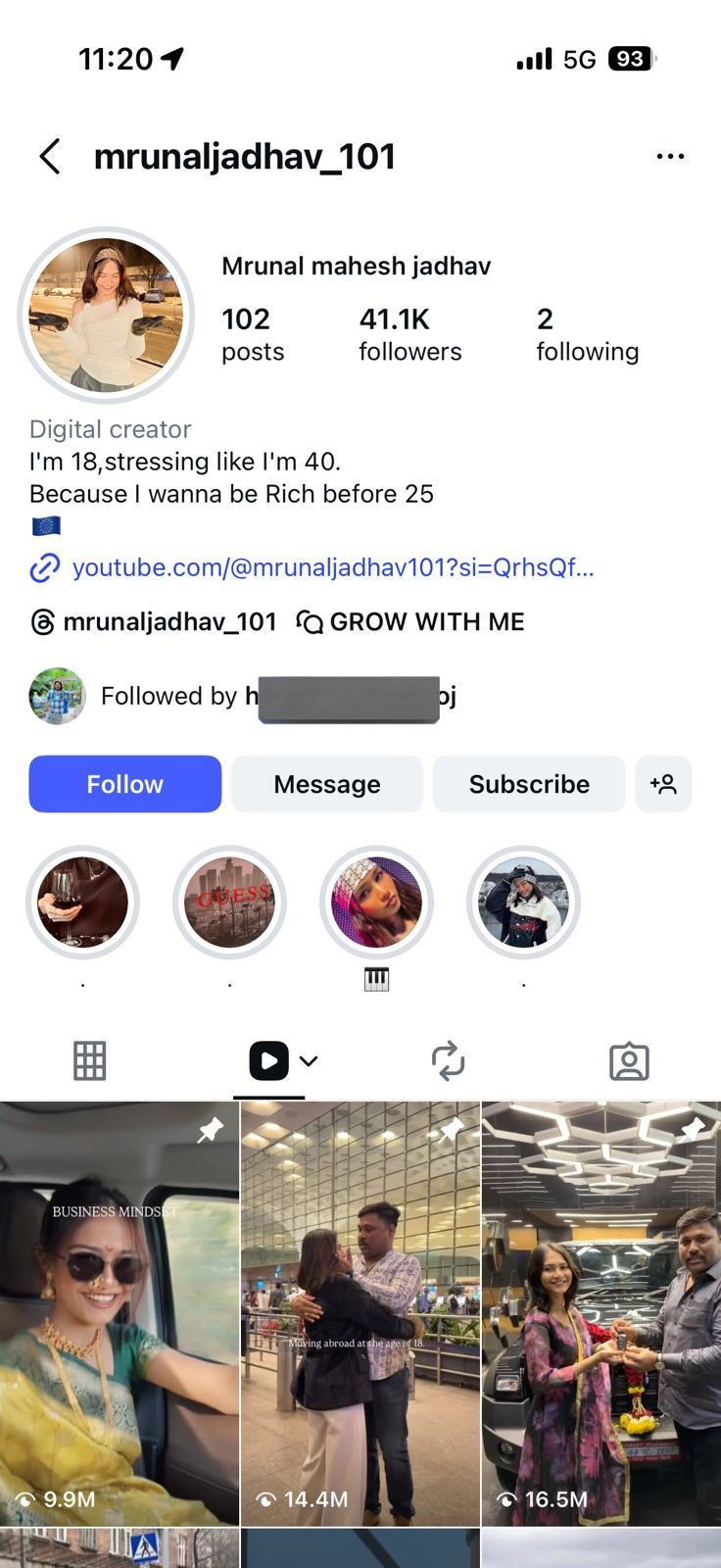Message mrunaljadhav_101
This screenshot has width=721, height=1568.
click(x=327, y=784)
